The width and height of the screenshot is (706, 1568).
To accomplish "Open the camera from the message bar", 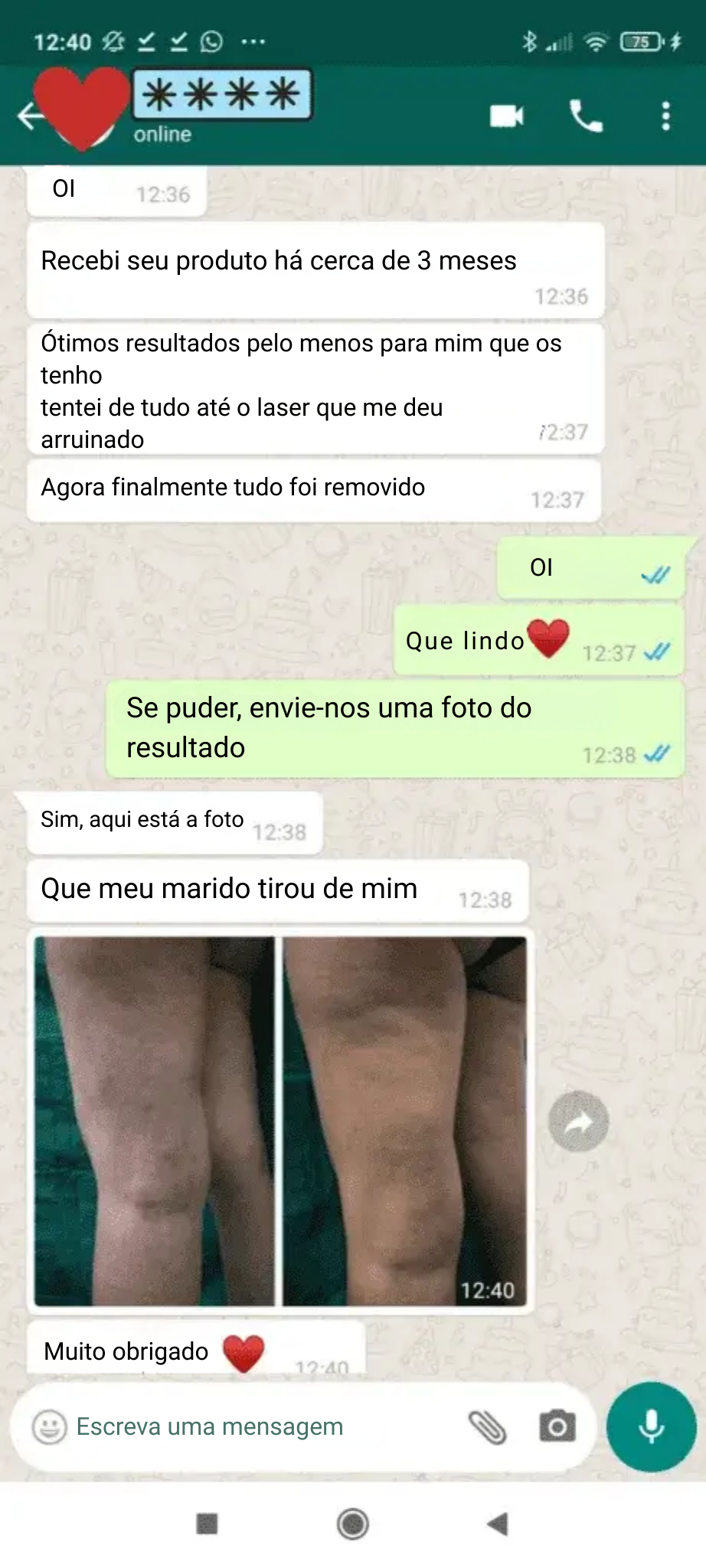I will coord(557,1427).
